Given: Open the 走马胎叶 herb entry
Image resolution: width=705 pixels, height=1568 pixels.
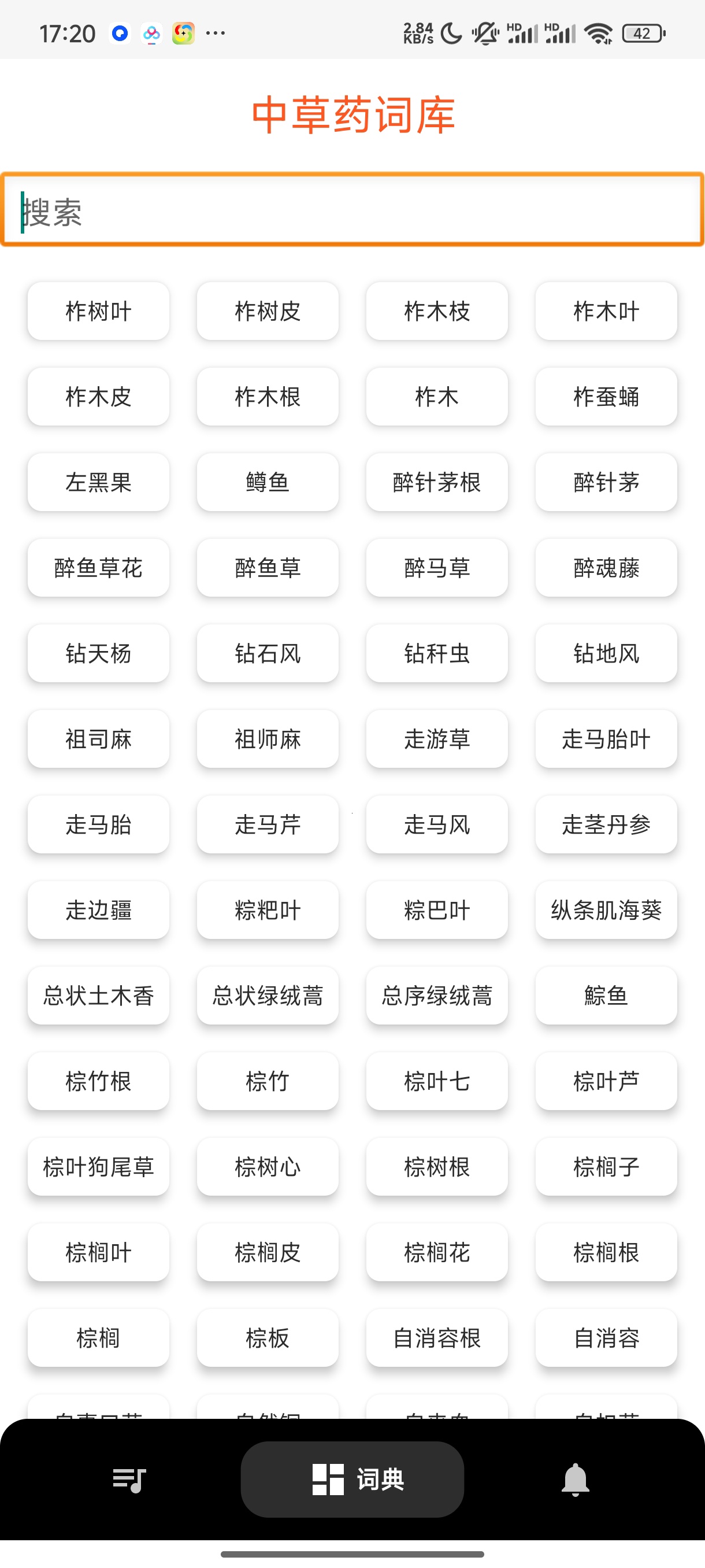Looking at the screenshot, I should [x=606, y=739].
